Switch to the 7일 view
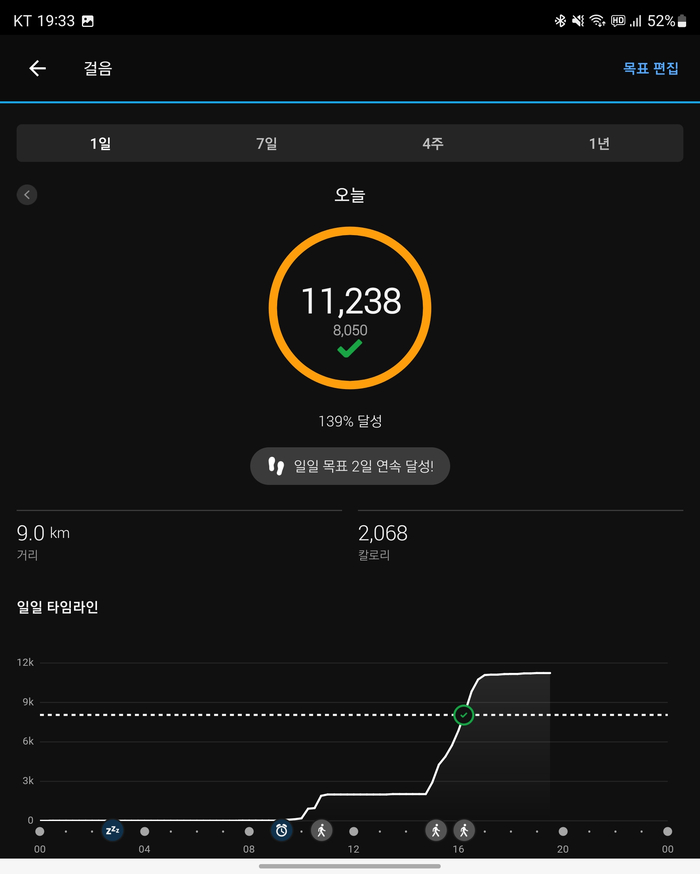 point(266,143)
